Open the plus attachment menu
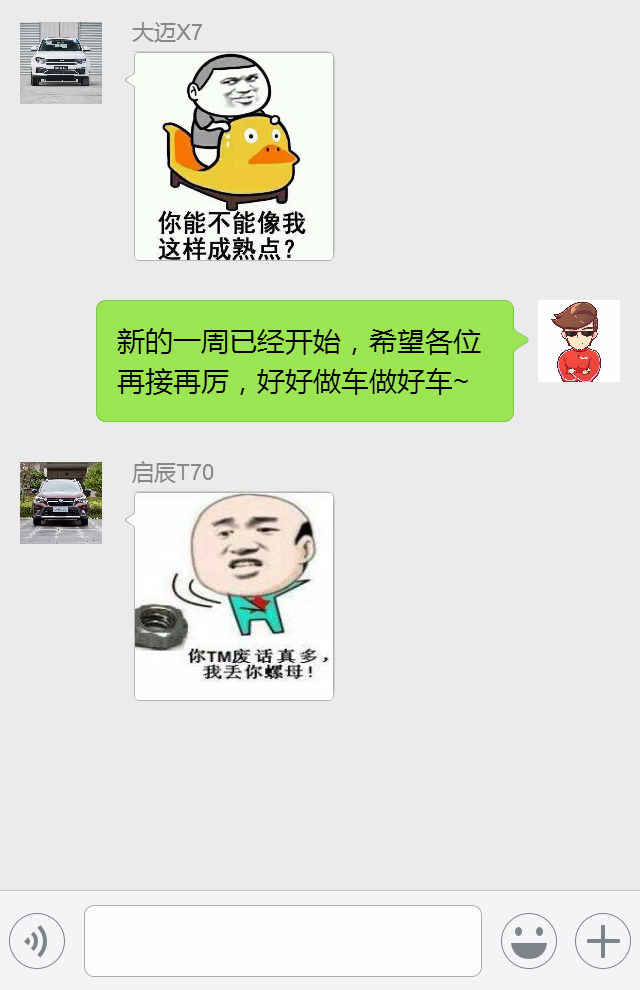The width and height of the screenshot is (640, 990). tap(603, 941)
